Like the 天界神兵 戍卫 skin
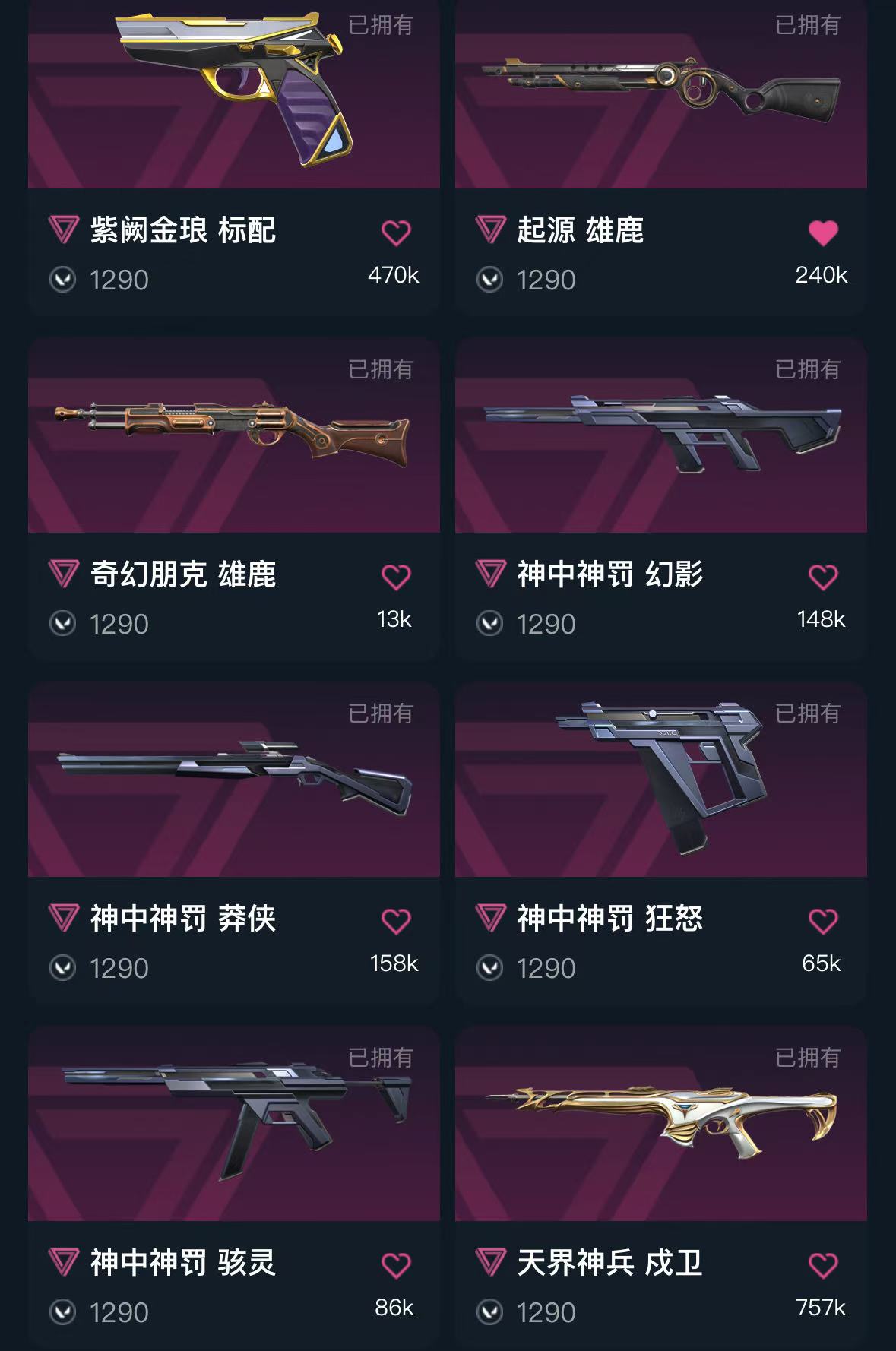Image resolution: width=896 pixels, height=1351 pixels. pyautogui.click(x=822, y=1265)
